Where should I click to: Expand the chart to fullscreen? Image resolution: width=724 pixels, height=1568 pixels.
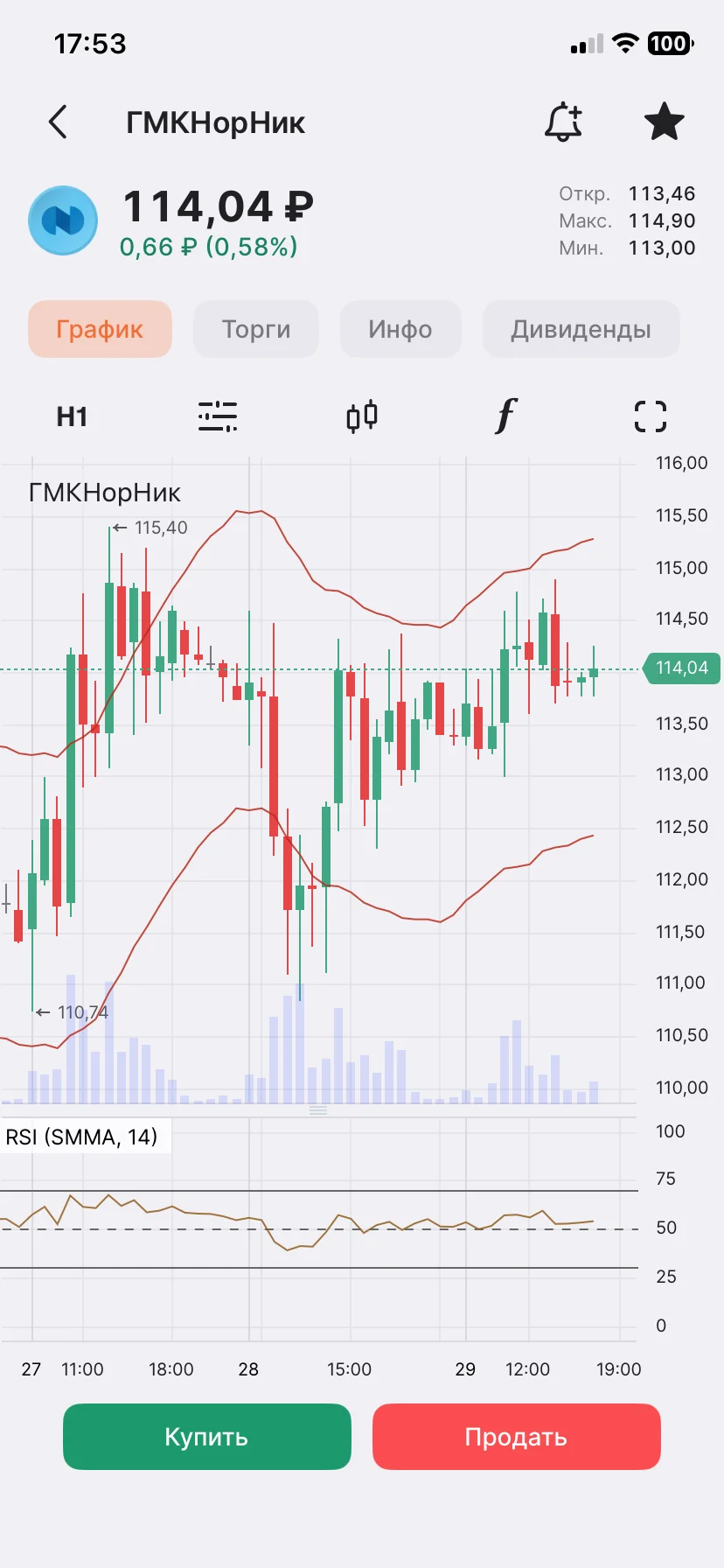(651, 416)
